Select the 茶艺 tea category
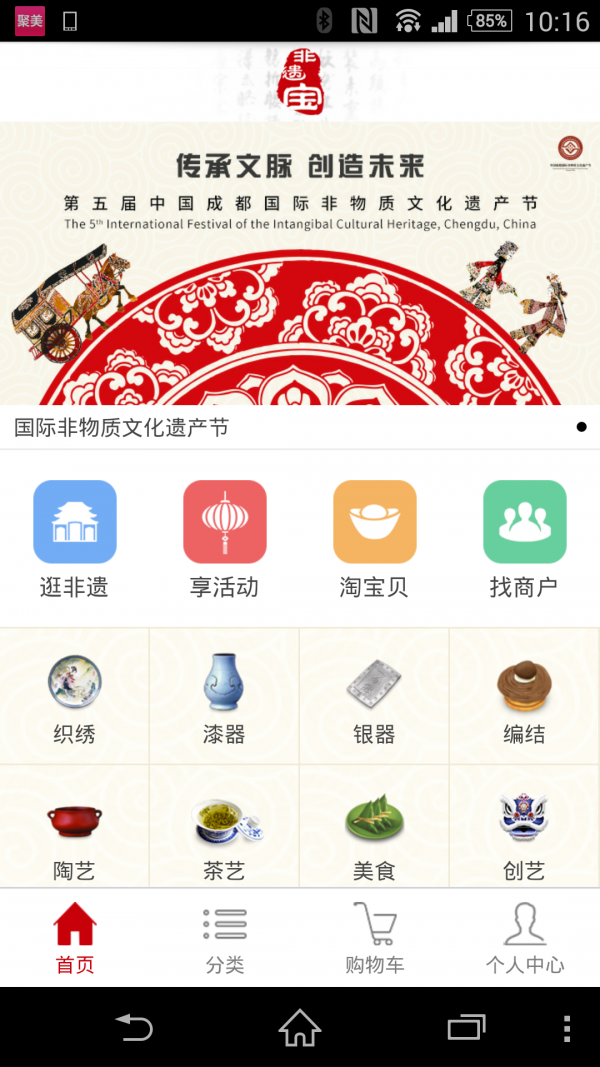Viewport: 600px width, 1067px height. 224,830
